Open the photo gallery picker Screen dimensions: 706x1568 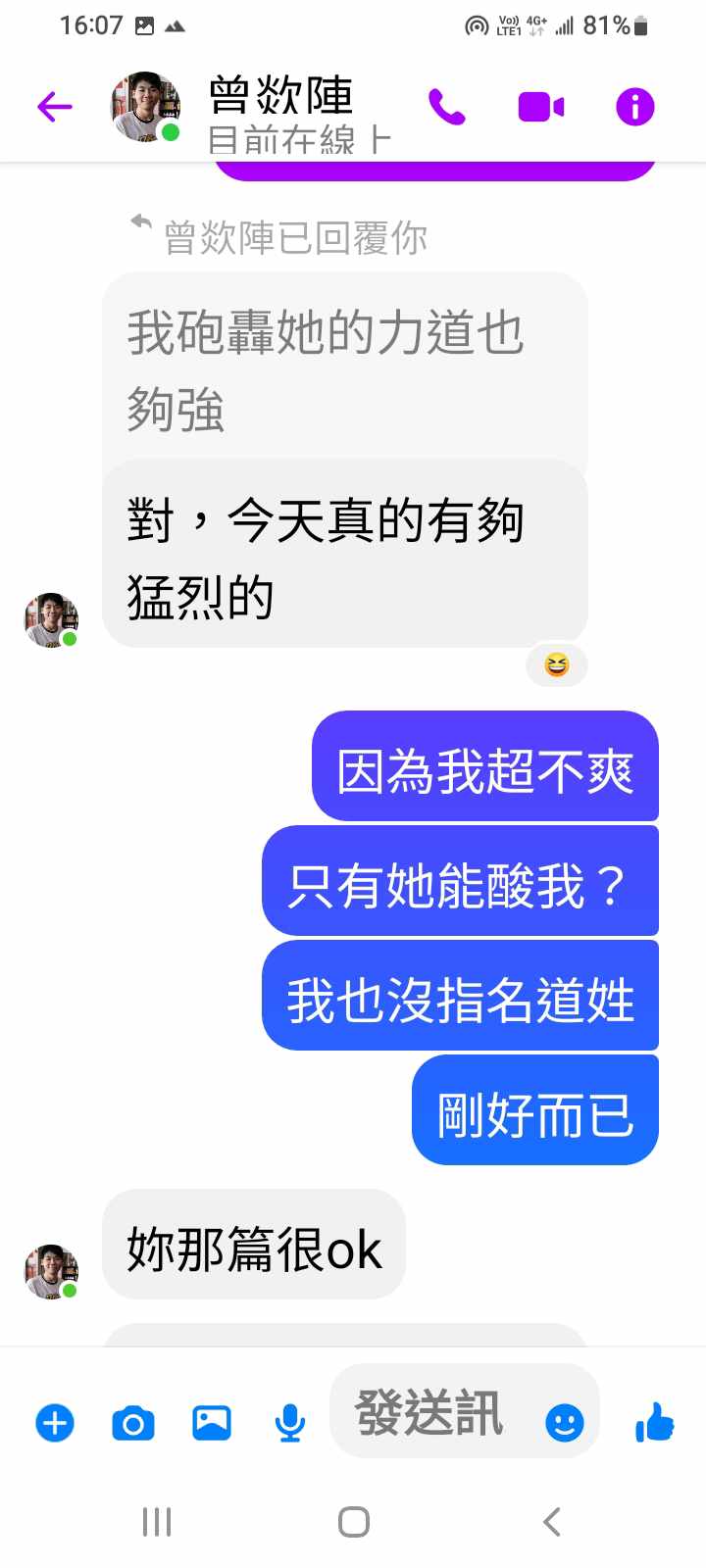click(212, 1423)
